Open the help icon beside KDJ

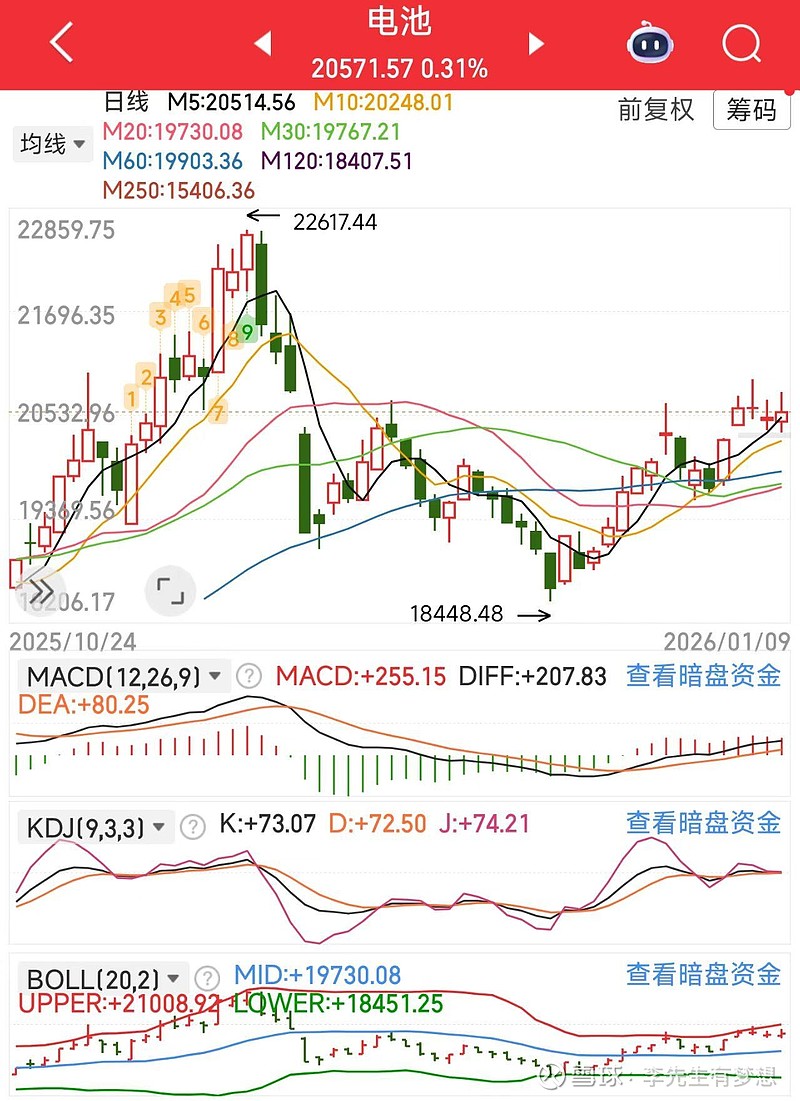tap(192, 827)
